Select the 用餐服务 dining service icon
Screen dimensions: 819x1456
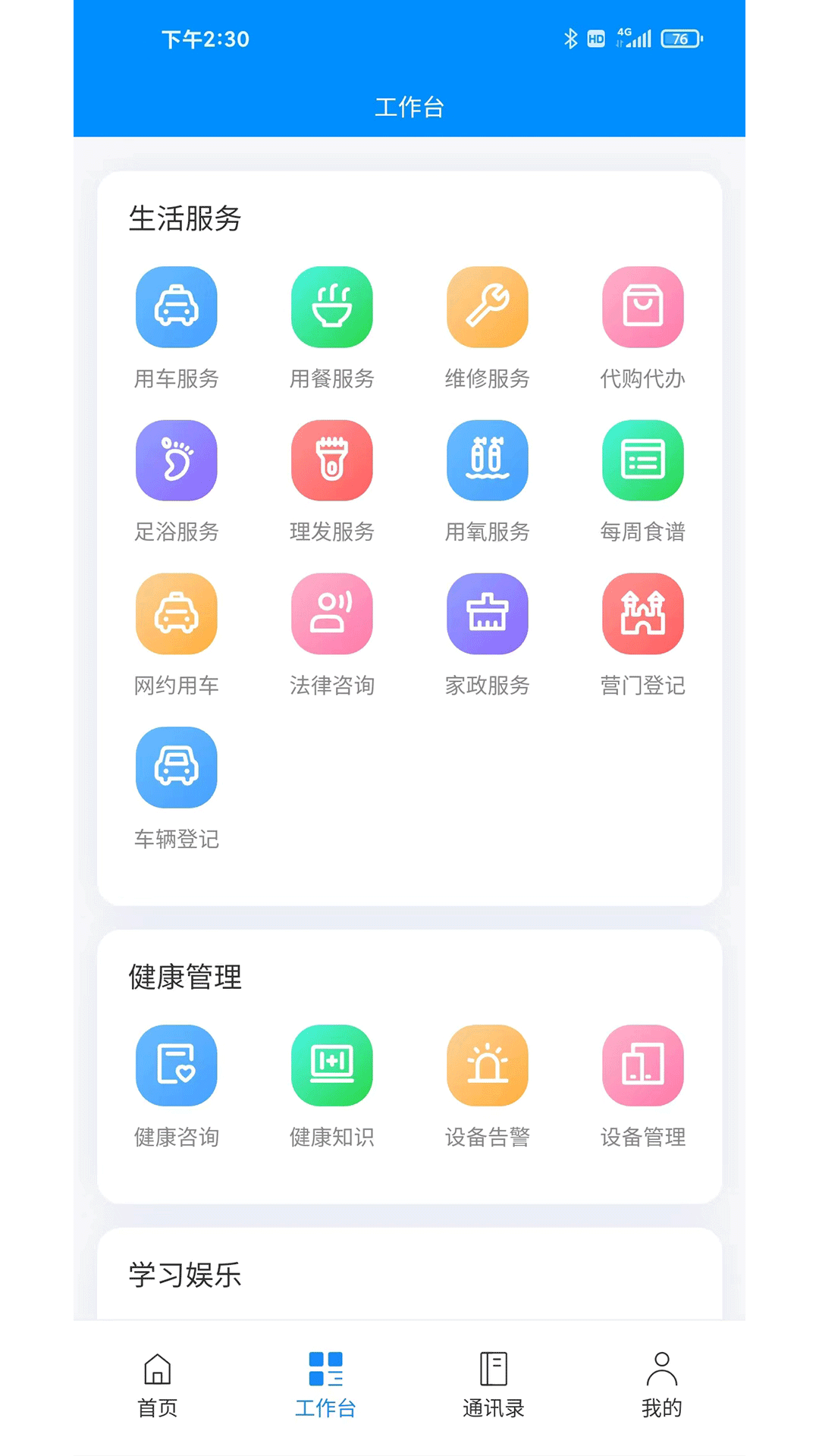[x=331, y=306]
